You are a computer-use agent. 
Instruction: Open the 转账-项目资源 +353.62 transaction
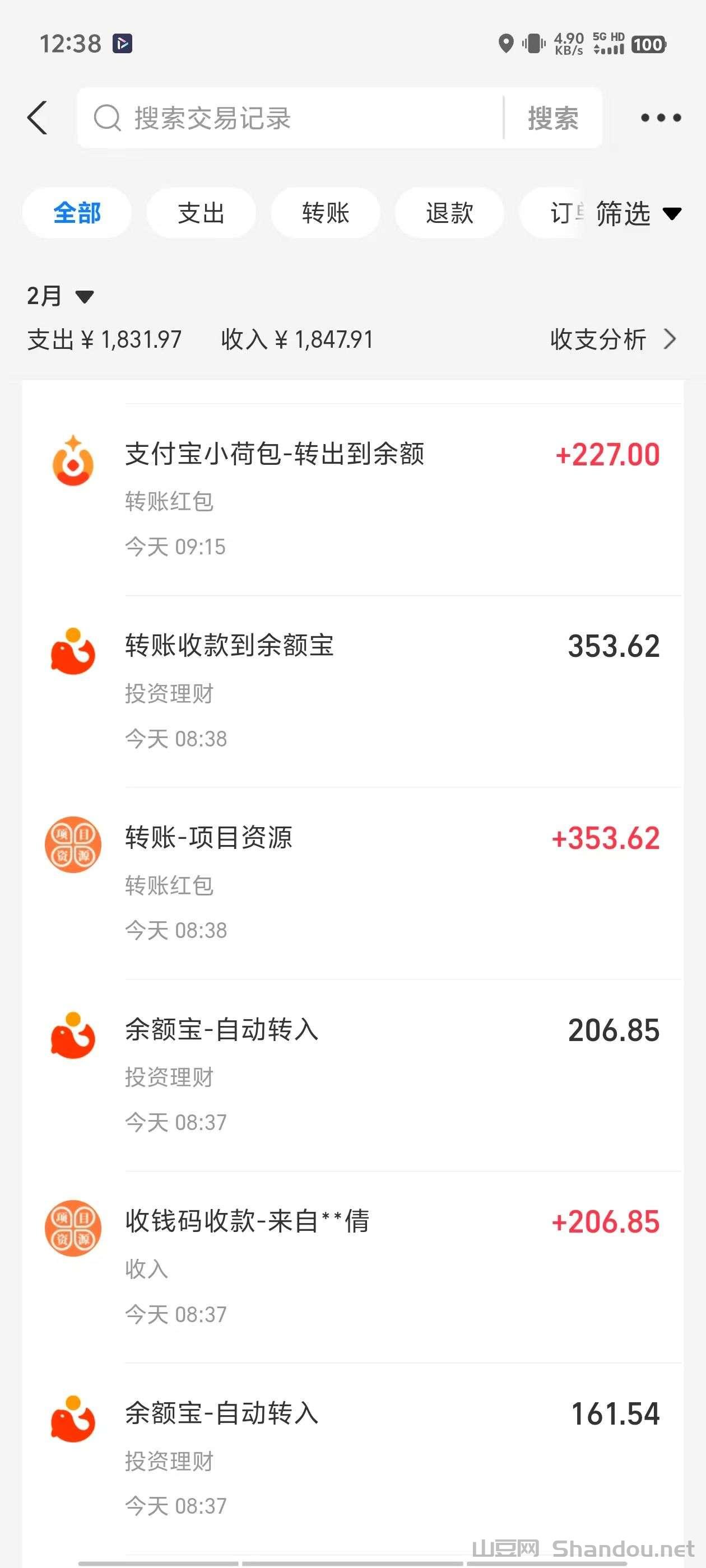click(x=354, y=883)
